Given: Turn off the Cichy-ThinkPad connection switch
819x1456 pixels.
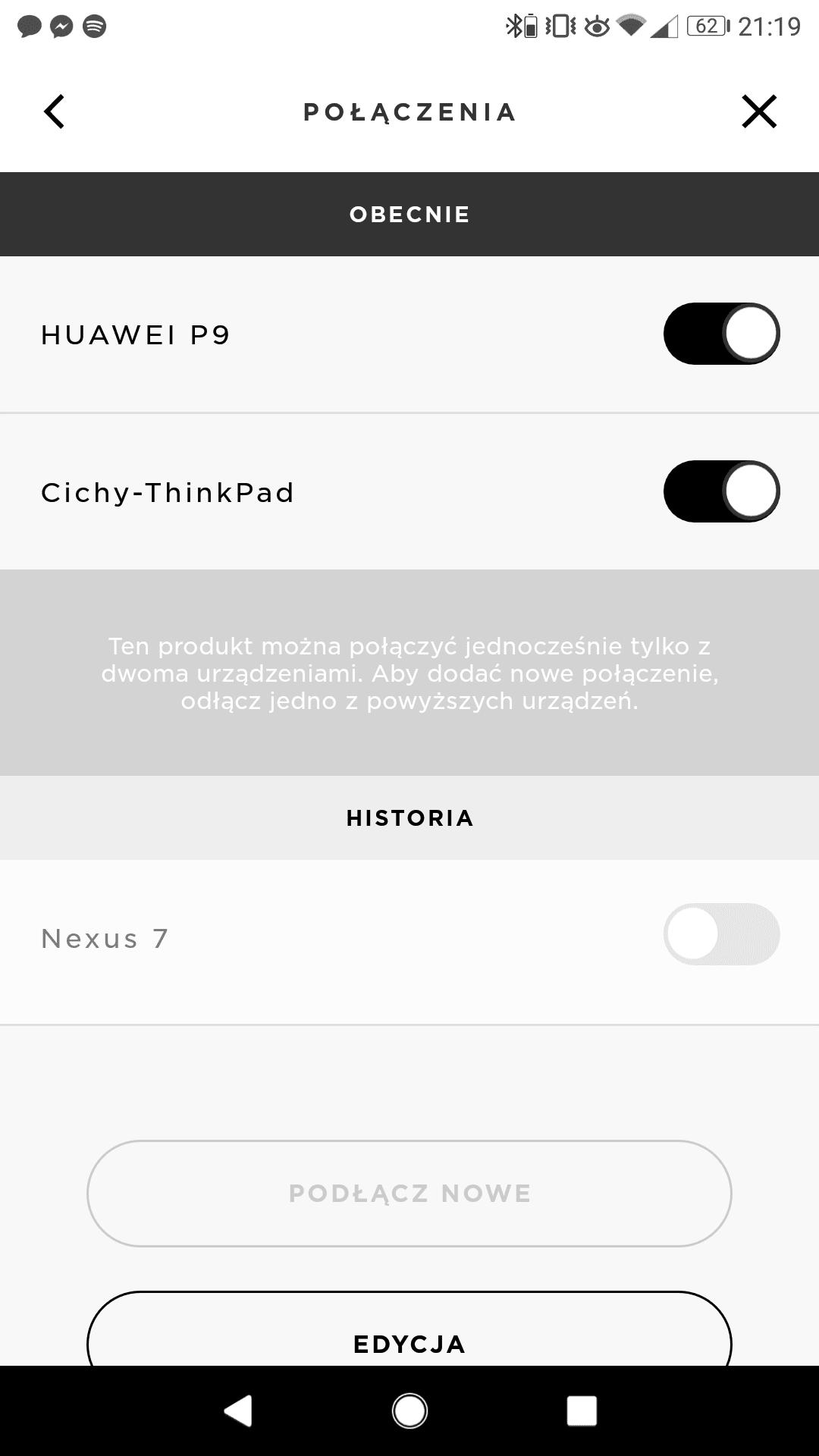Looking at the screenshot, I should tap(721, 491).
